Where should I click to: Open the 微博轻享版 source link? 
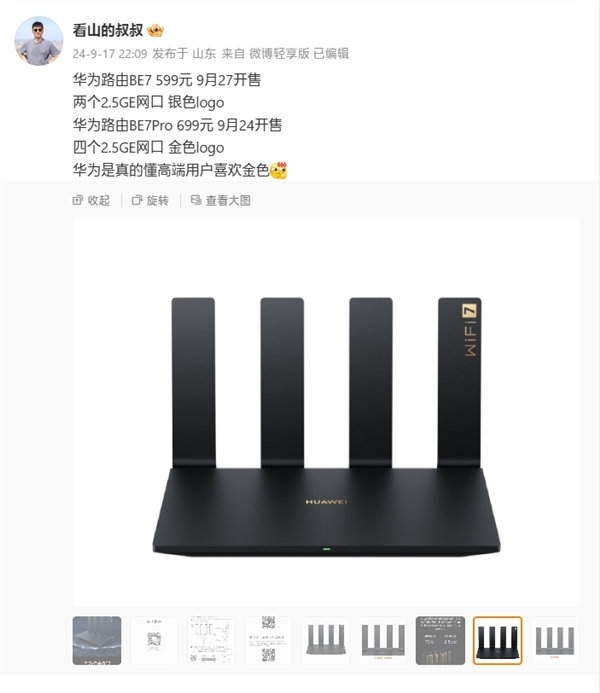click(277, 52)
